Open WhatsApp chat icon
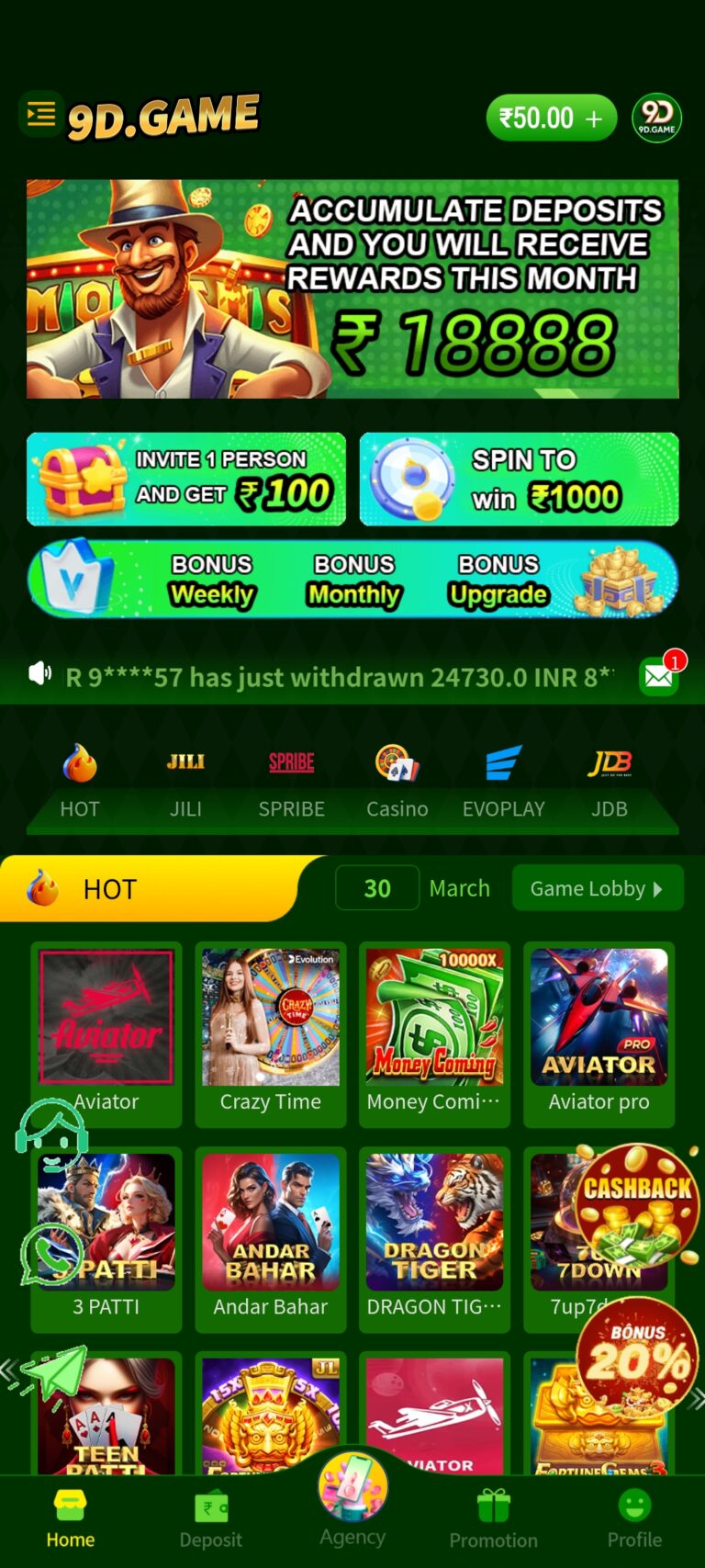 tap(52, 1256)
